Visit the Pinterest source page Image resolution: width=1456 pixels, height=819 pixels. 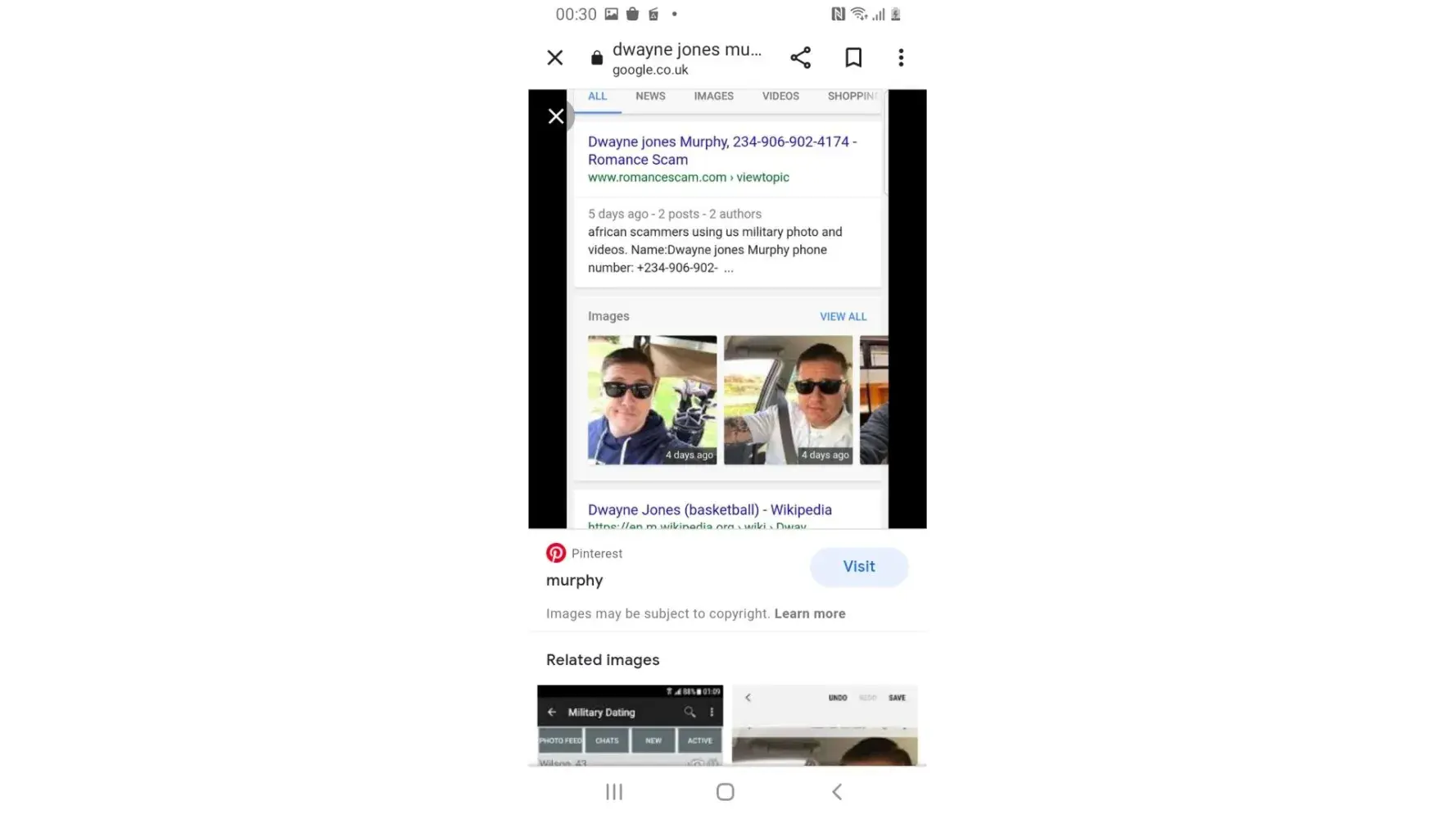click(x=858, y=567)
